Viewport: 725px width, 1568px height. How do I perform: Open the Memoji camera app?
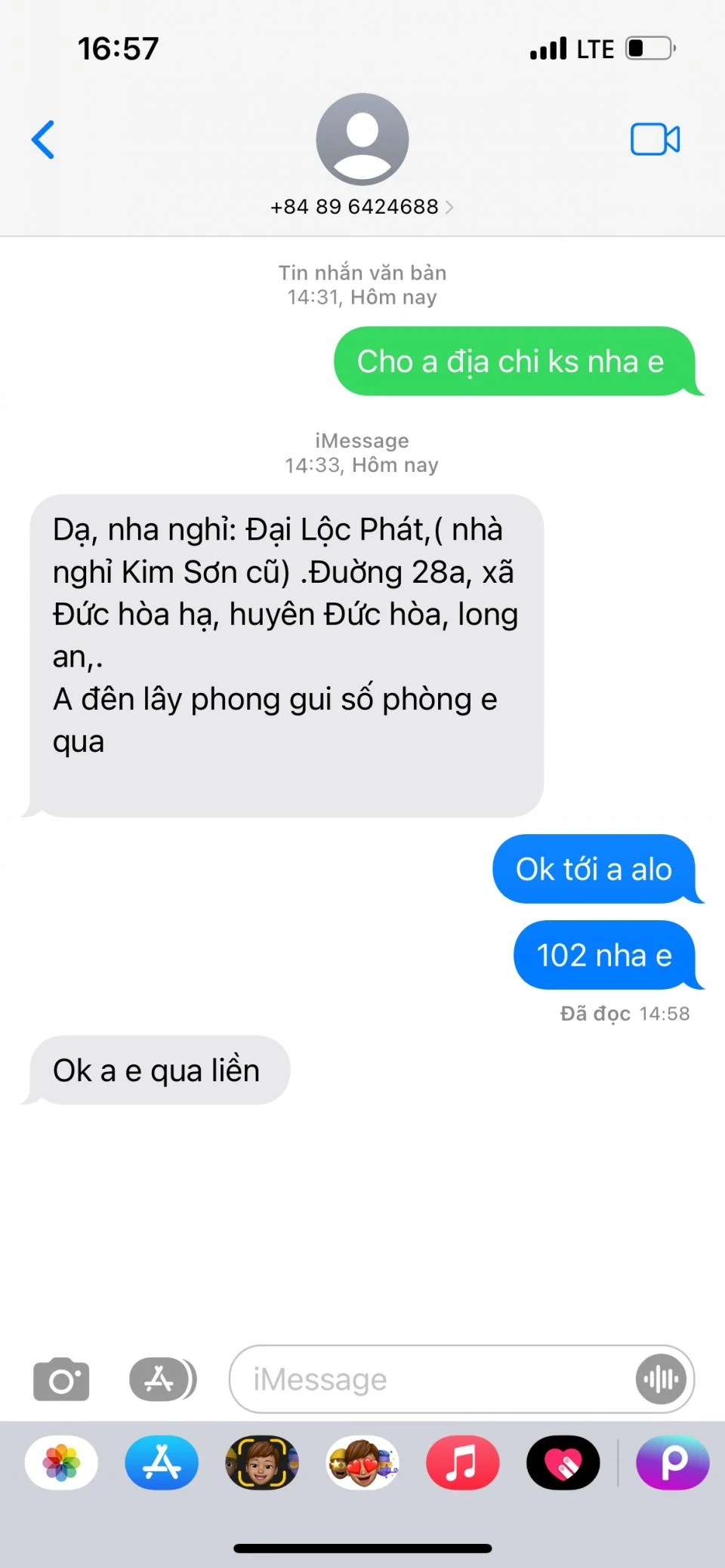click(x=262, y=1463)
